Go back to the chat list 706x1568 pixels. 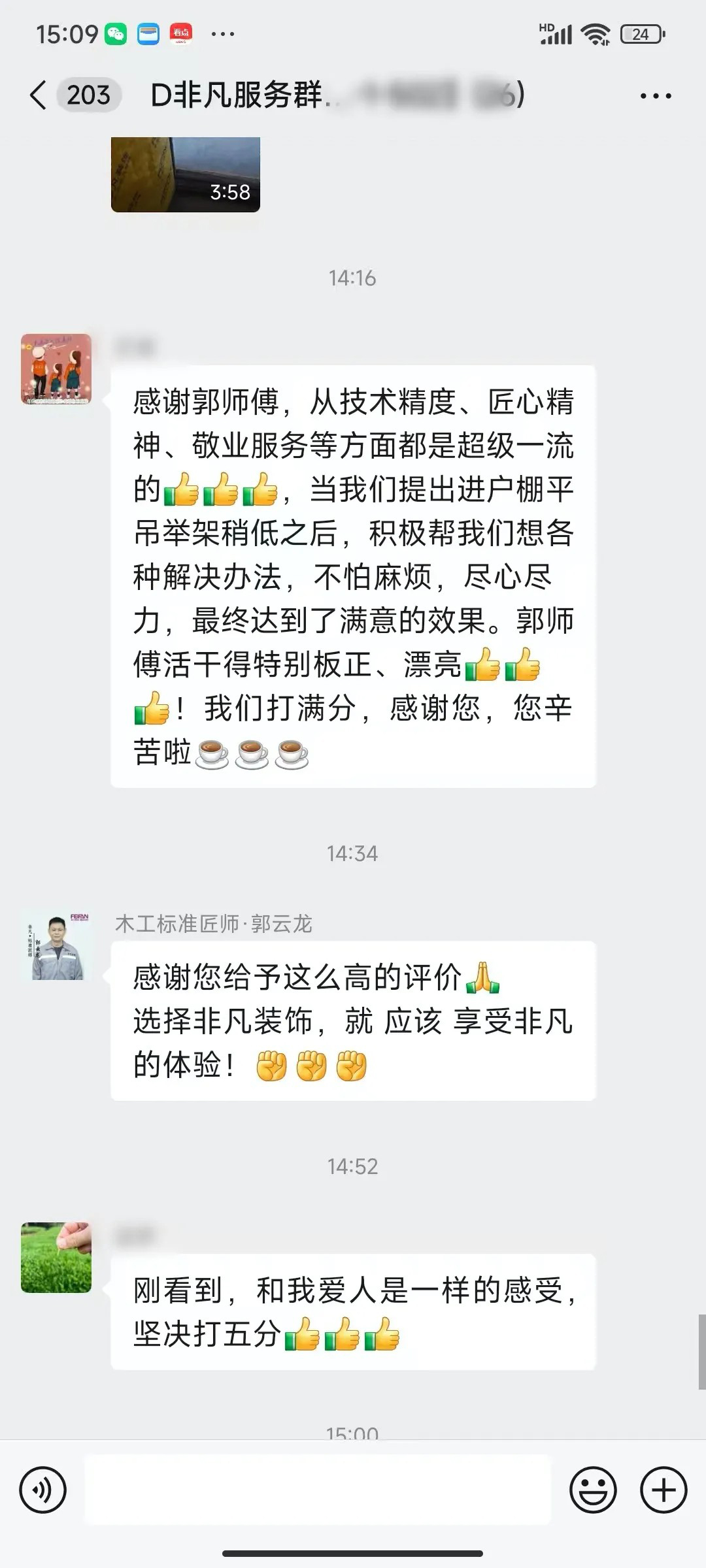click(39, 95)
